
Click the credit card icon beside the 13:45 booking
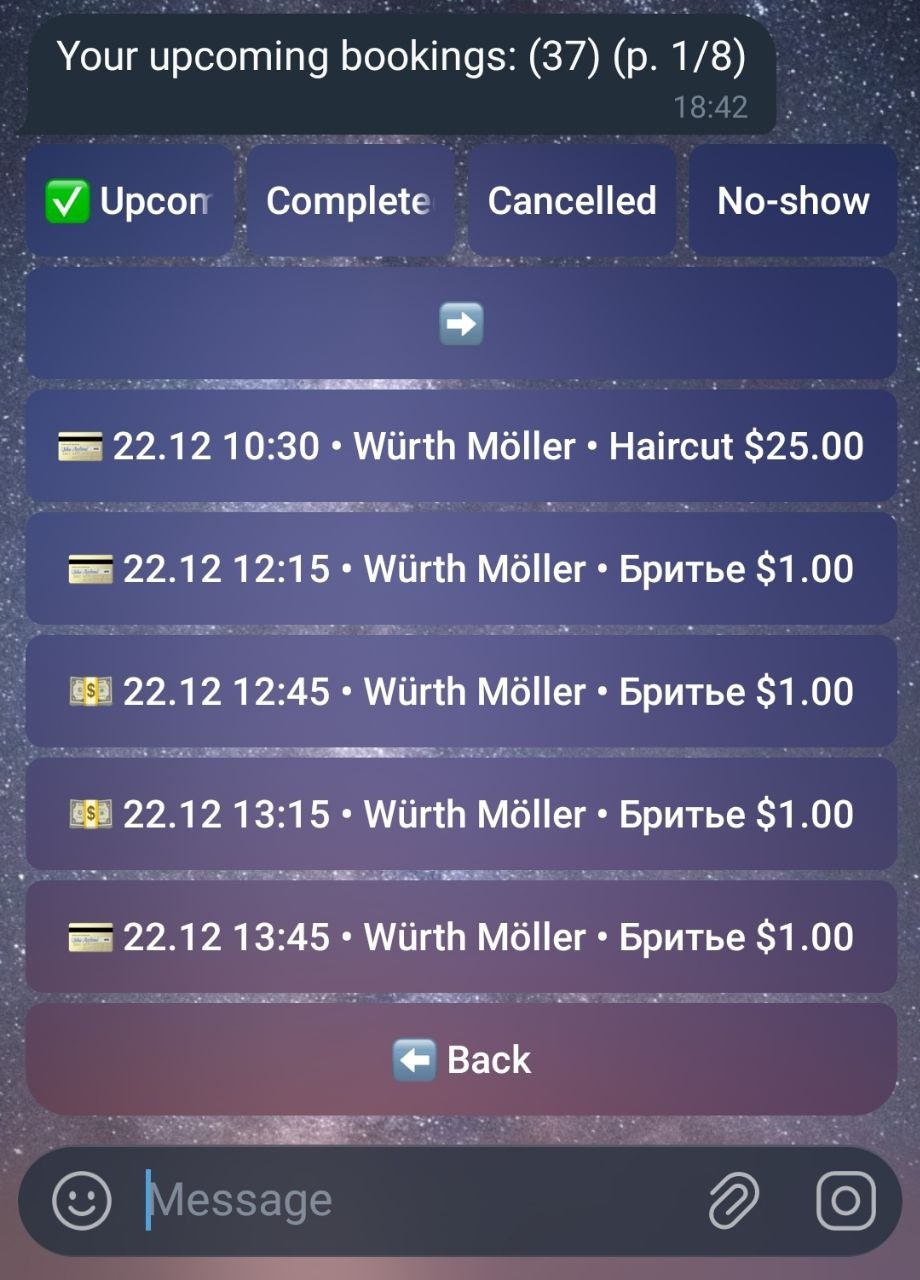[x=89, y=937]
